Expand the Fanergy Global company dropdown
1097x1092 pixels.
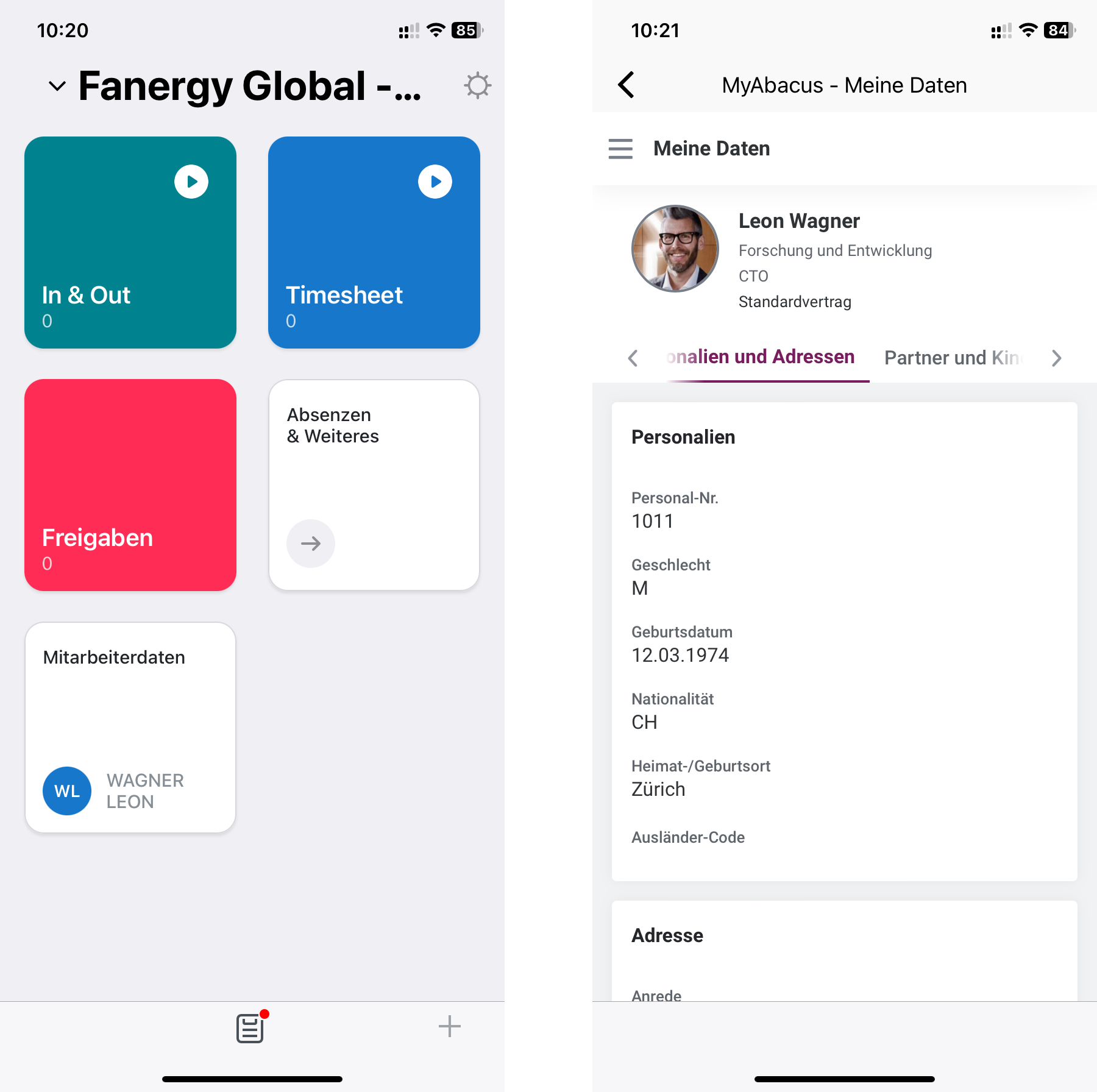tap(57, 87)
